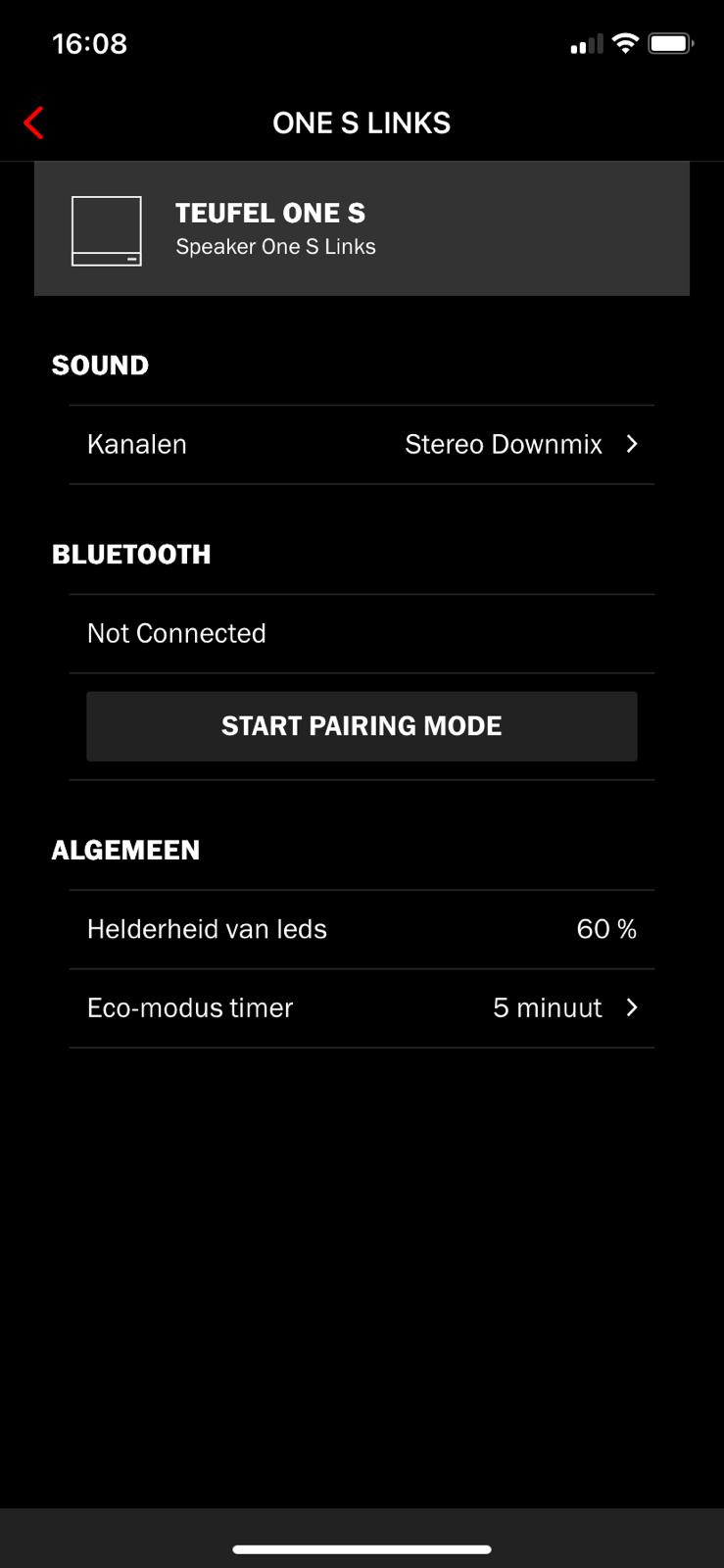Viewport: 724px width, 1568px height.
Task: Open the Teufel One S speaker card
Action: pos(362,229)
